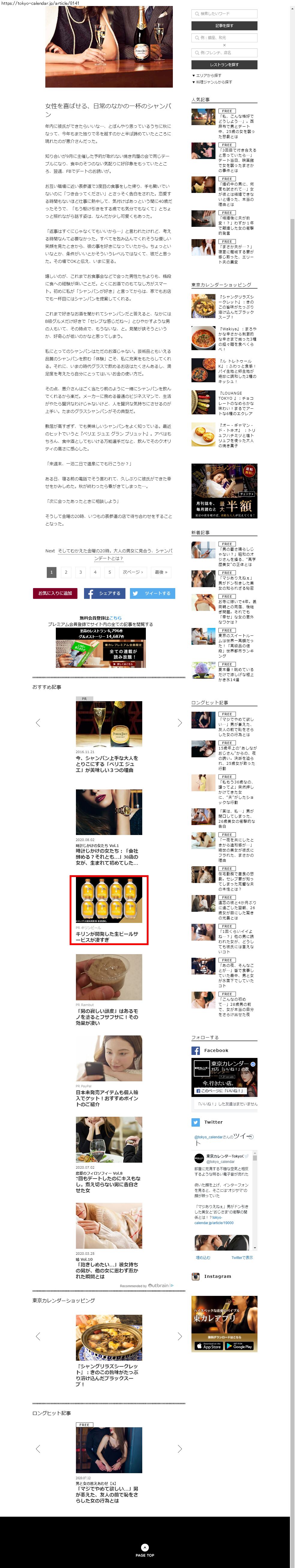295x1568 pixels.
Task: Open the 半額 monthly plan promo banner
Action: 224,491
